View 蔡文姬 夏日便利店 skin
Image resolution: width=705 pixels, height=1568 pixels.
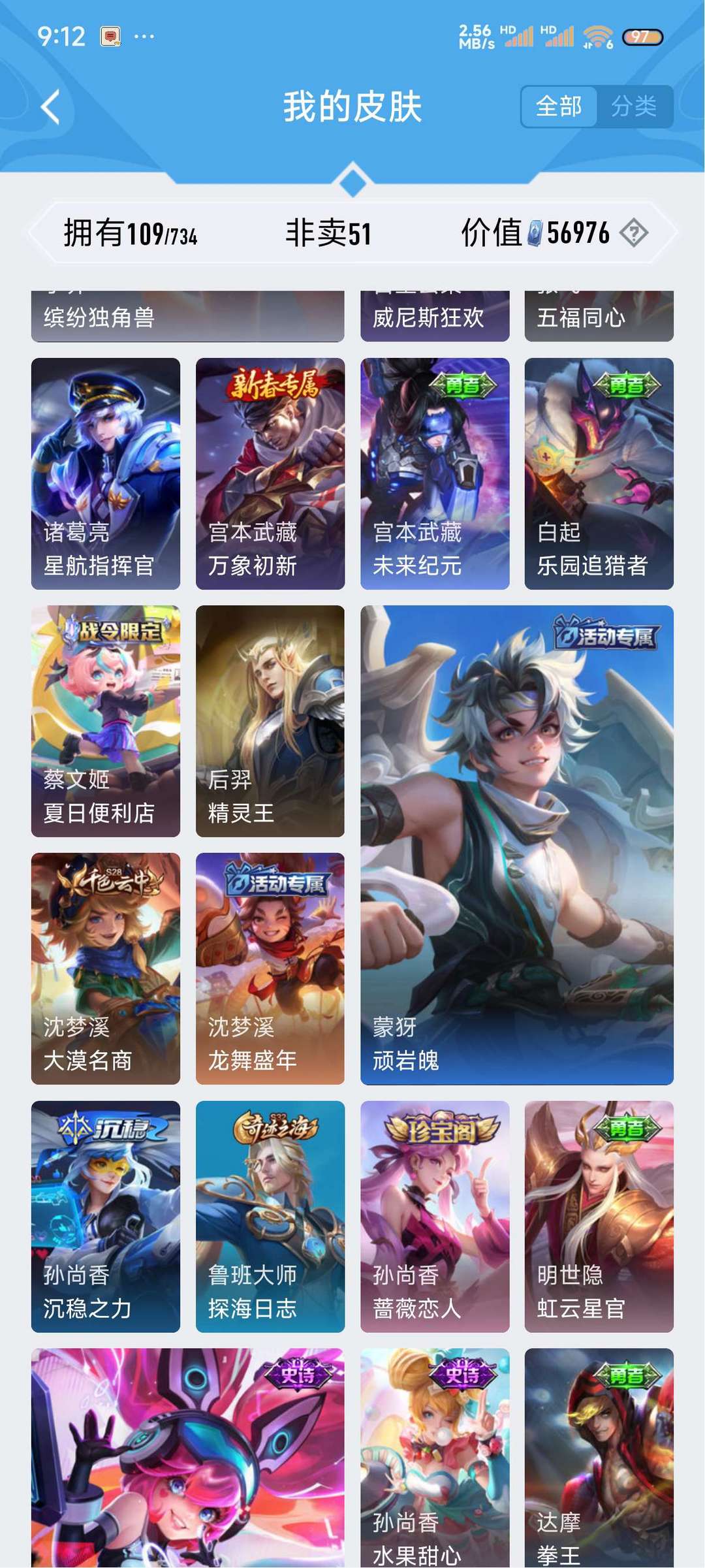pyautogui.click(x=106, y=721)
